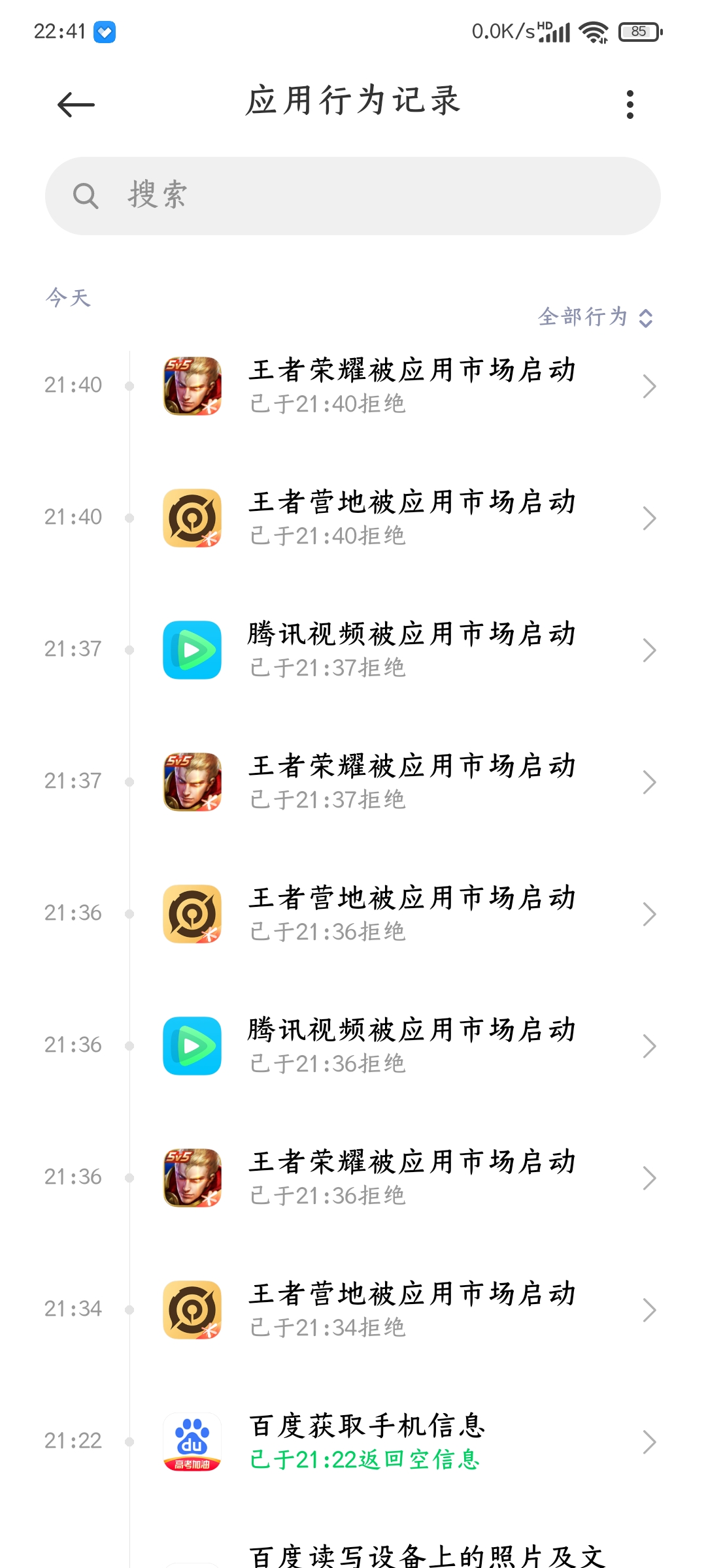Open 王者荣耀 record rejected at 21:40
This screenshot has height=1568, width=706.
(412, 386)
